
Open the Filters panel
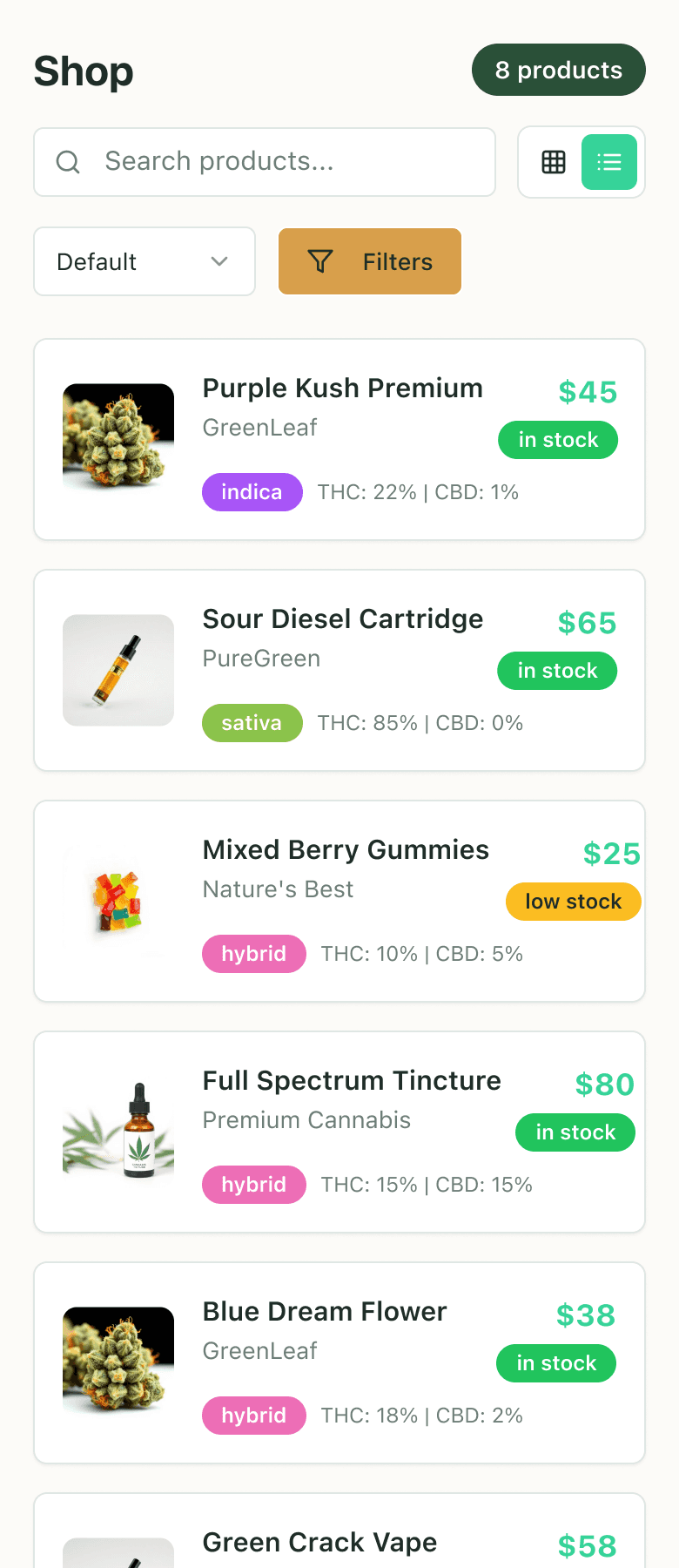tap(370, 261)
